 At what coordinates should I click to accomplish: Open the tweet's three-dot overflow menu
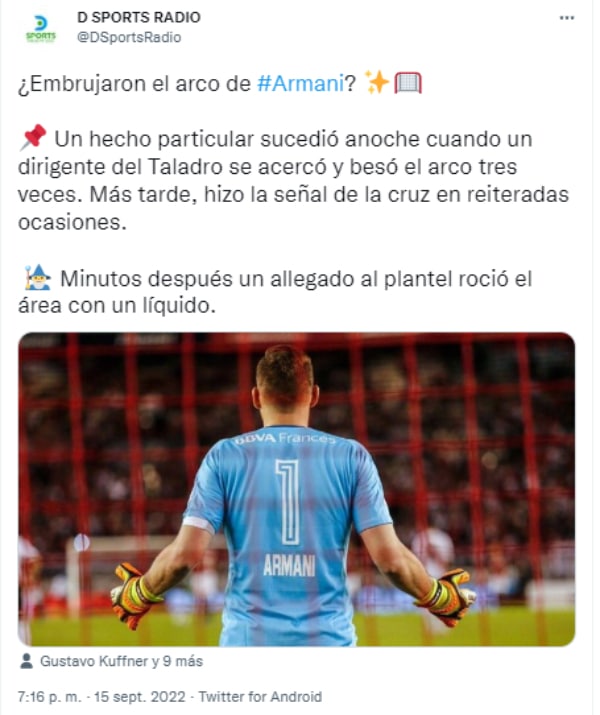point(567,18)
